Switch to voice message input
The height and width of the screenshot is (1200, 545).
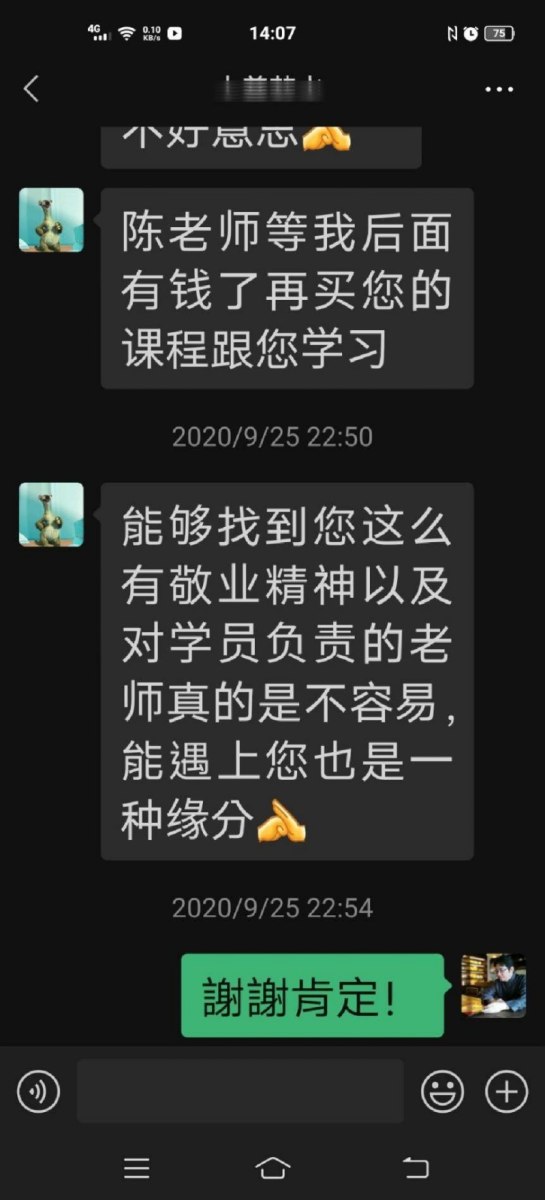click(38, 1091)
